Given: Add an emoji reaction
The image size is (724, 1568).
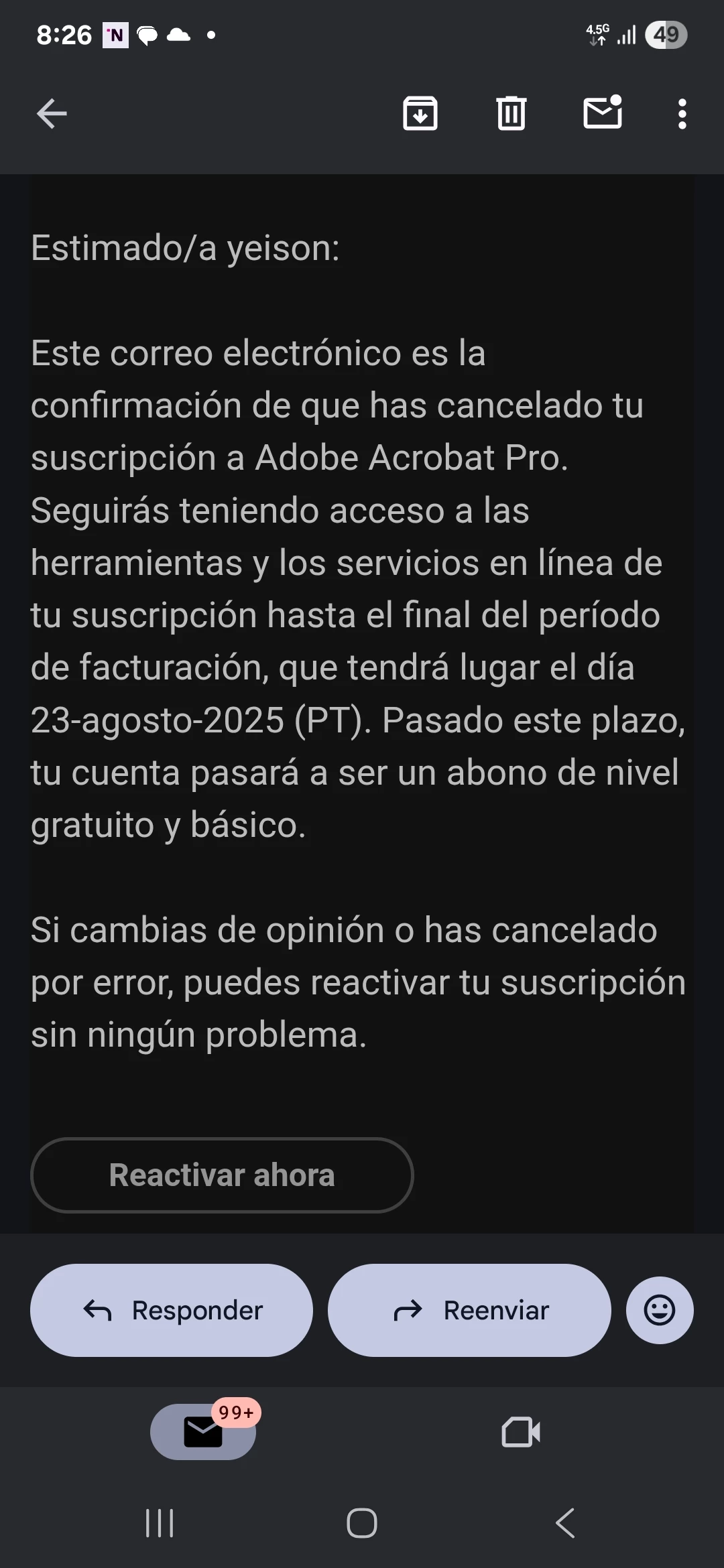Looking at the screenshot, I should (660, 1310).
